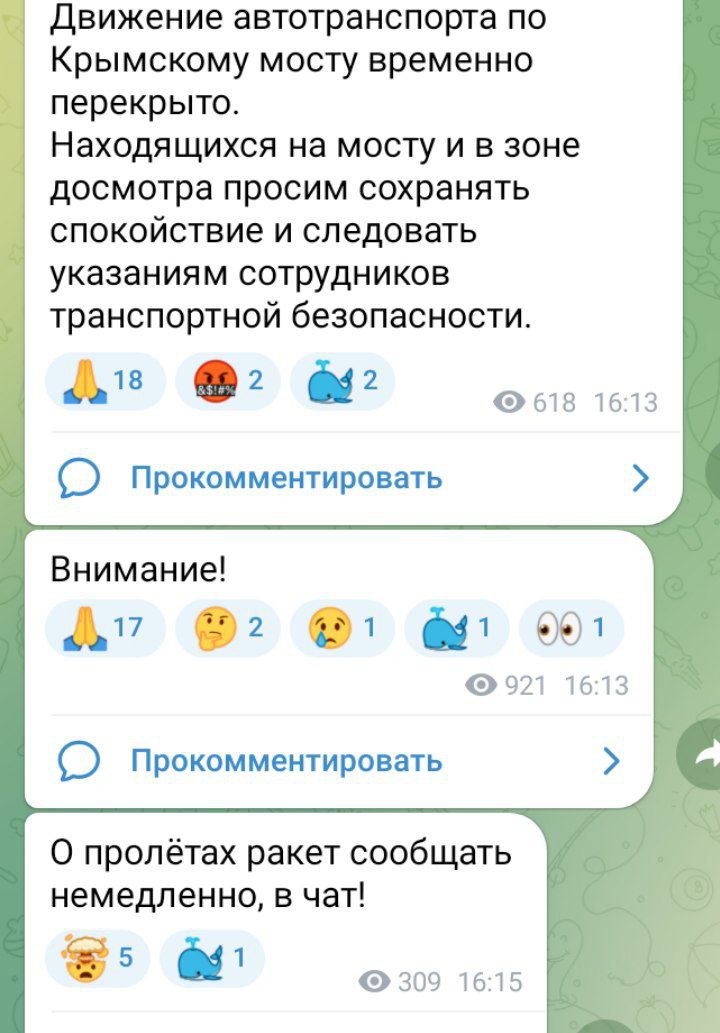Image resolution: width=720 pixels, height=1033 pixels.
Task: Open comments under the Внимание! post
Action: coord(340,762)
